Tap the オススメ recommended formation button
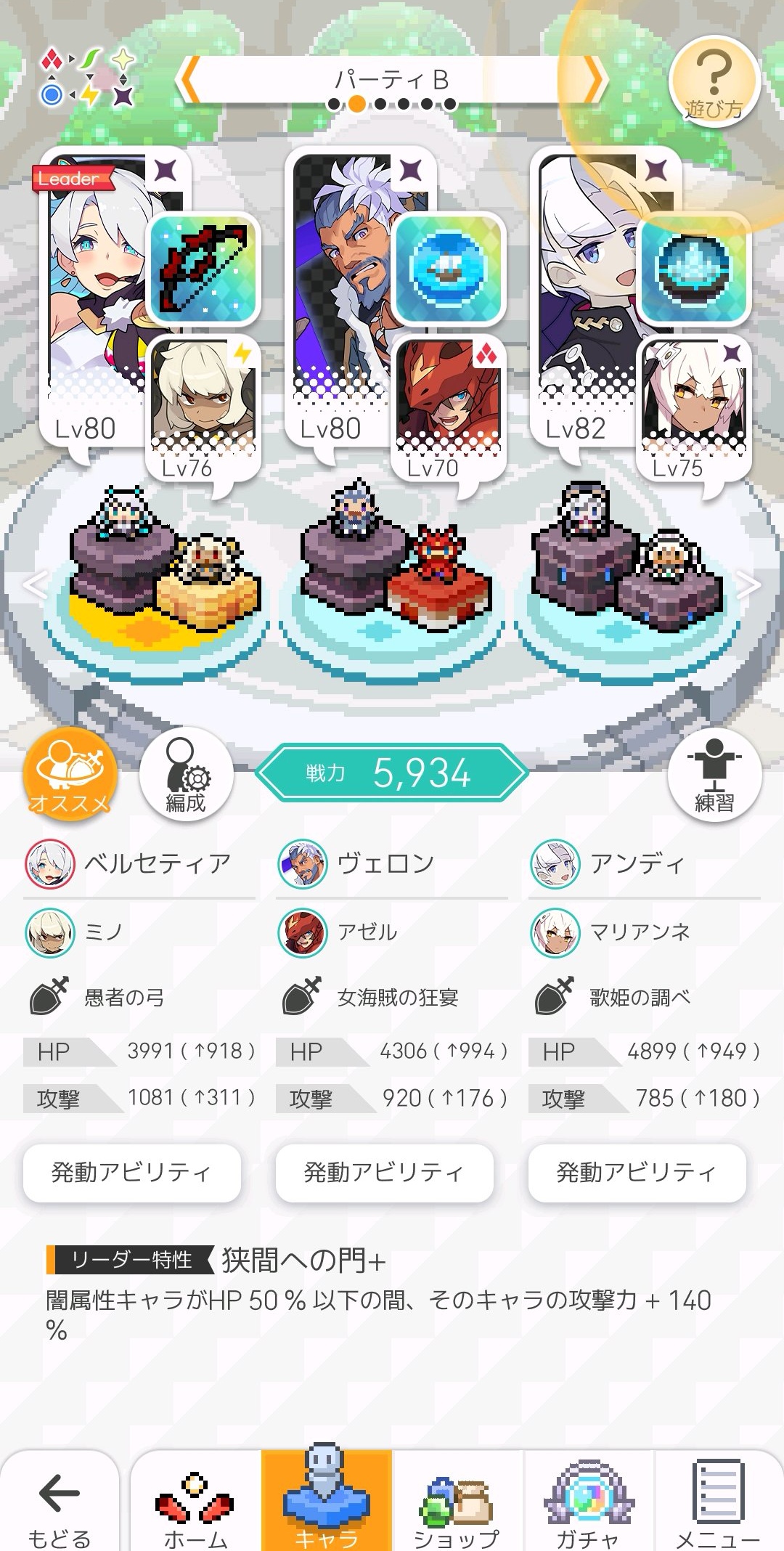The width and height of the screenshot is (784, 1551). pyautogui.click(x=70, y=774)
